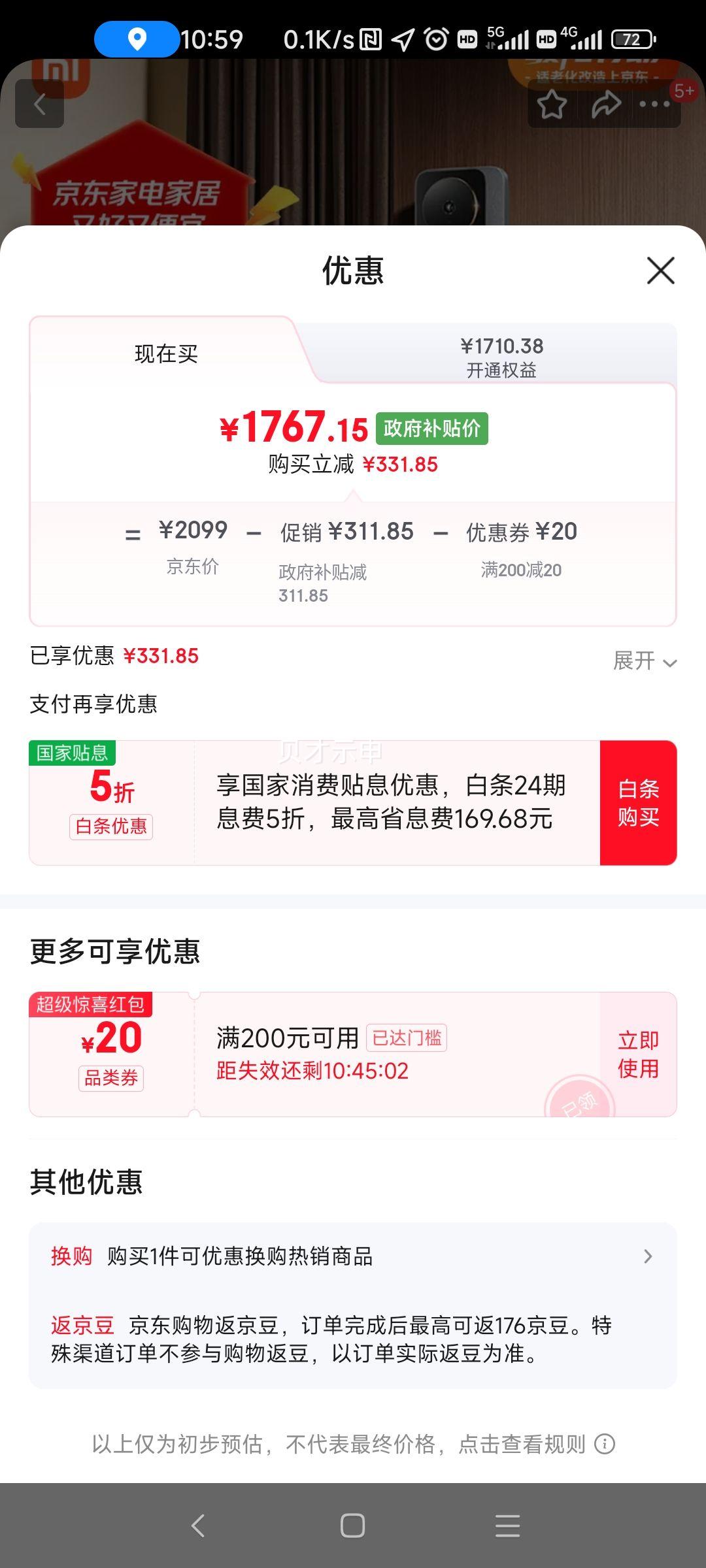706x1568 pixels.
Task: Tap the price breakdown pointer under ¥1767.15
Action: pos(353,497)
